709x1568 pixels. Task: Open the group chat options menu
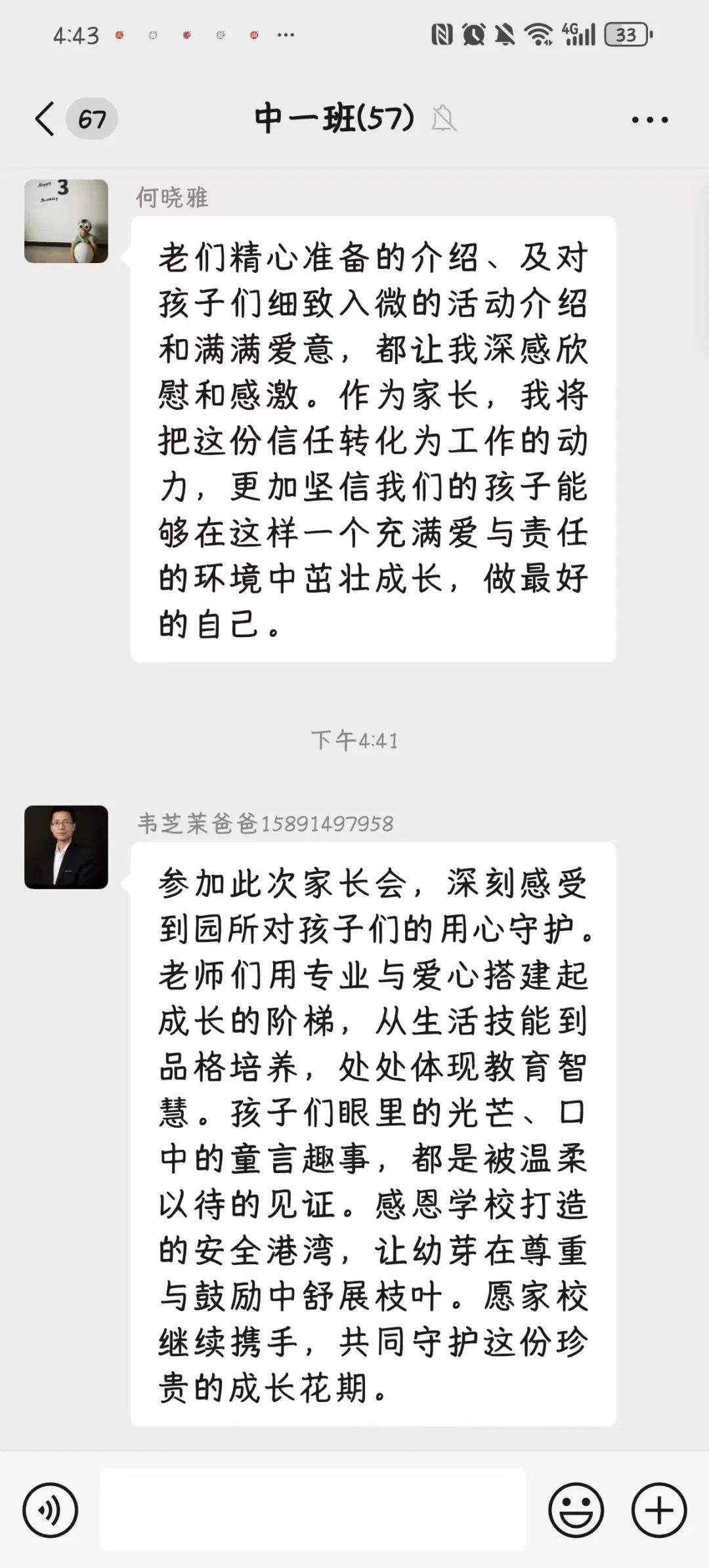[x=649, y=120]
